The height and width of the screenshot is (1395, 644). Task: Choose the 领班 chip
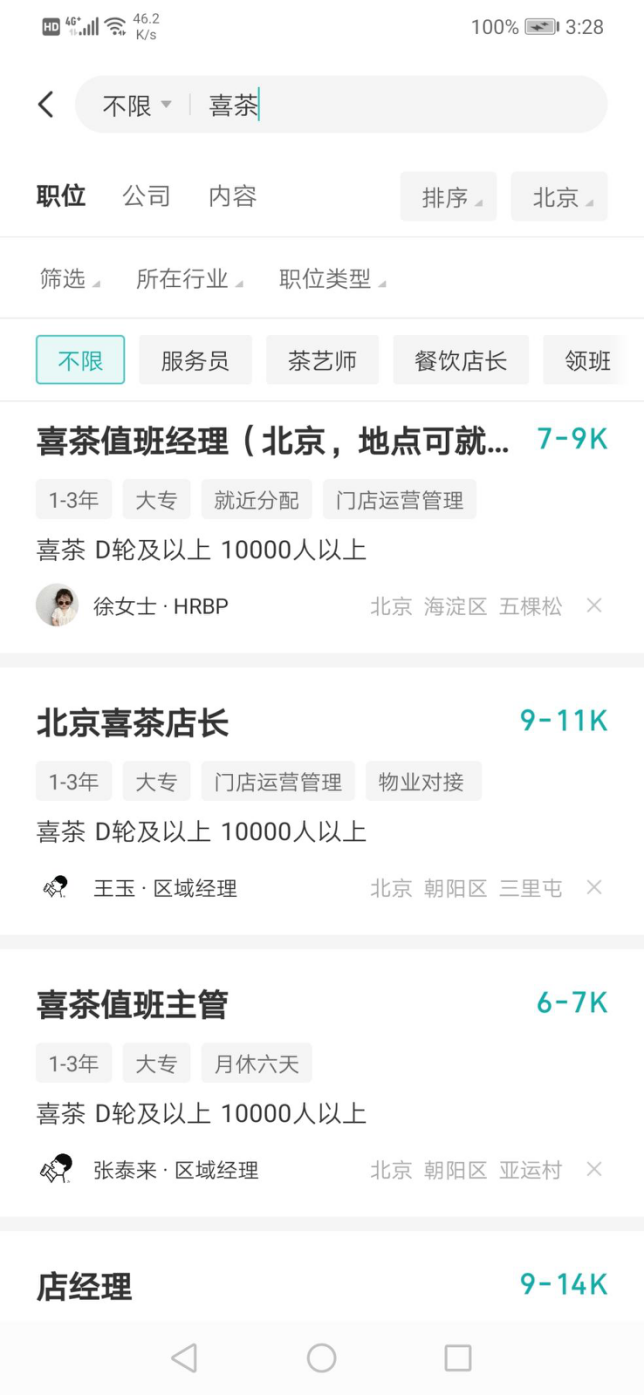click(587, 360)
